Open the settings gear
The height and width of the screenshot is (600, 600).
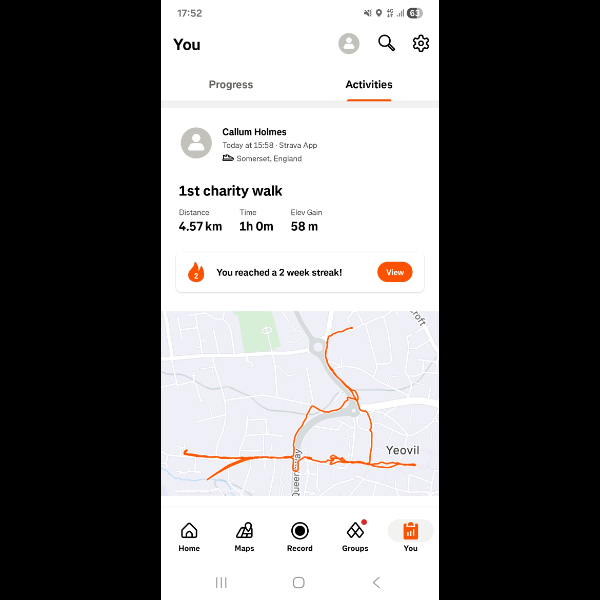(x=421, y=43)
